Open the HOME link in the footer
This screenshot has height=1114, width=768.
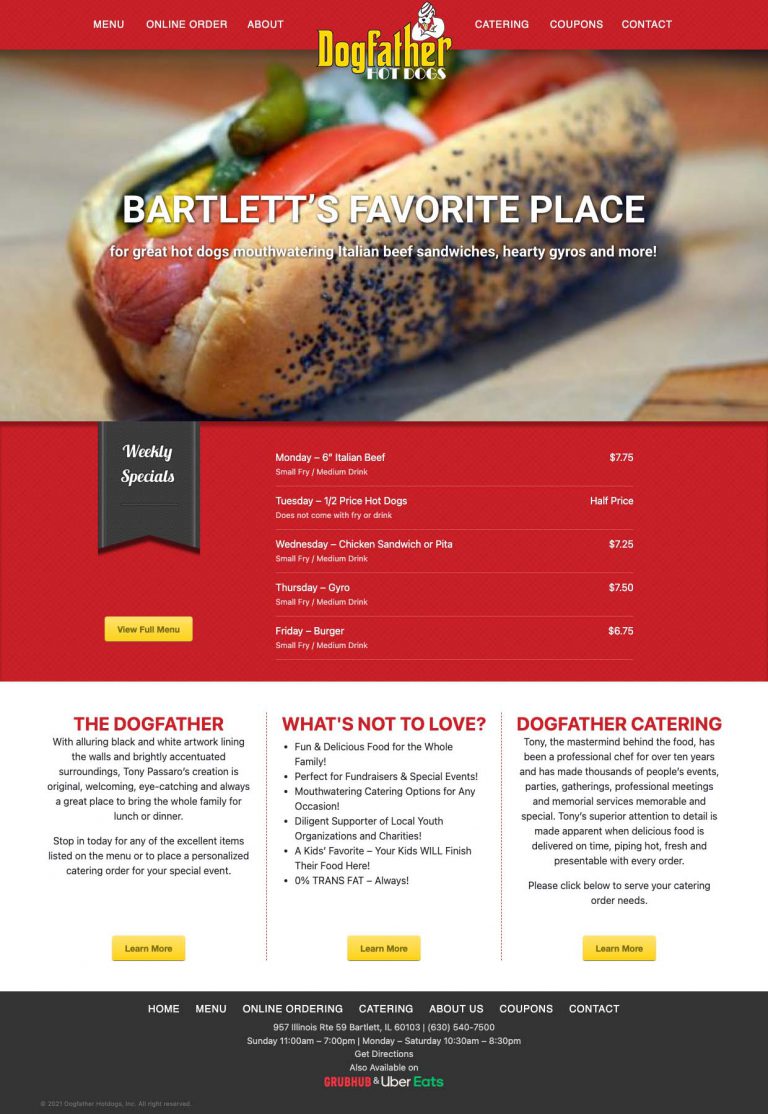click(x=163, y=1009)
